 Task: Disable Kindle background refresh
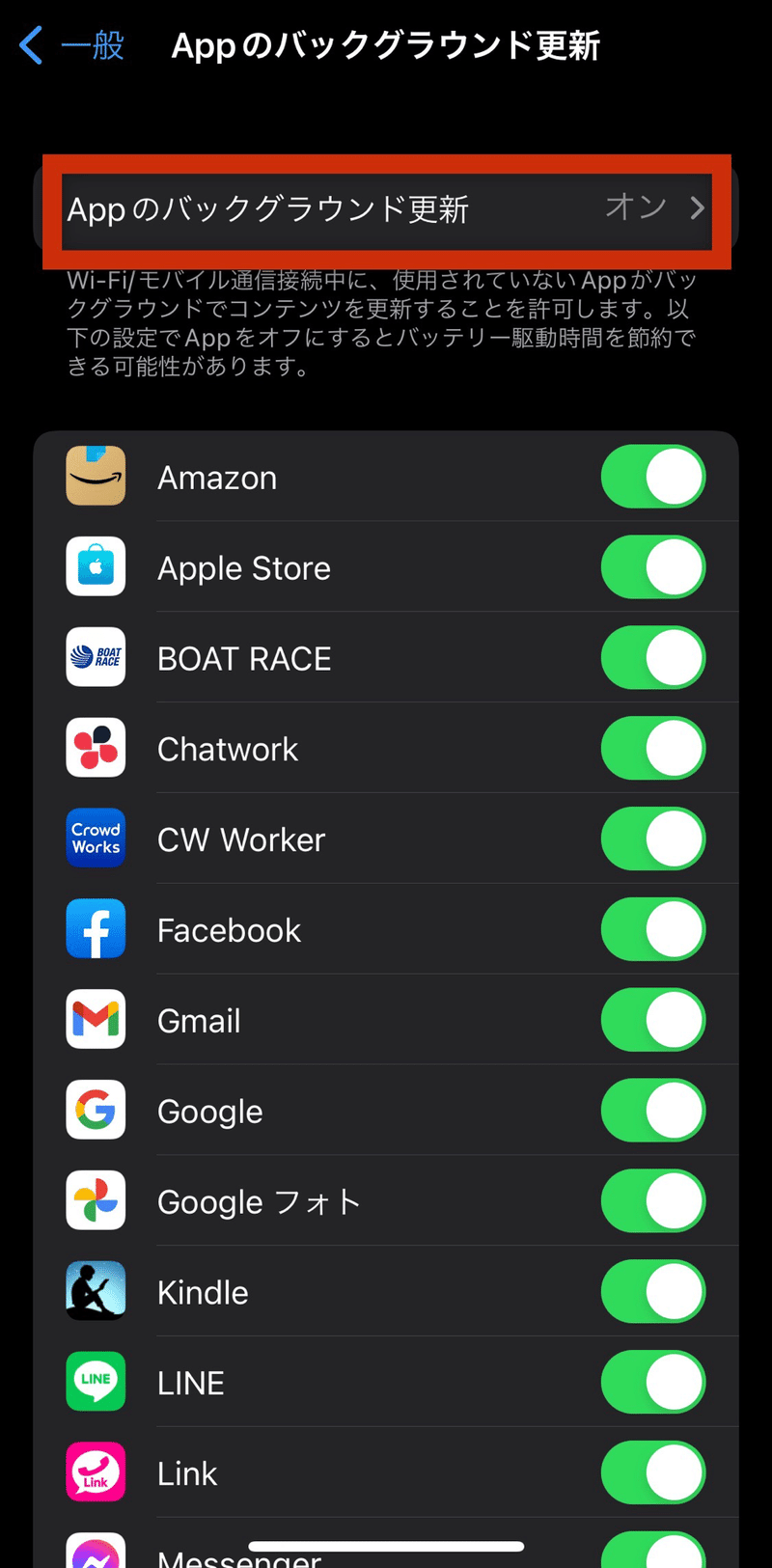[653, 1293]
